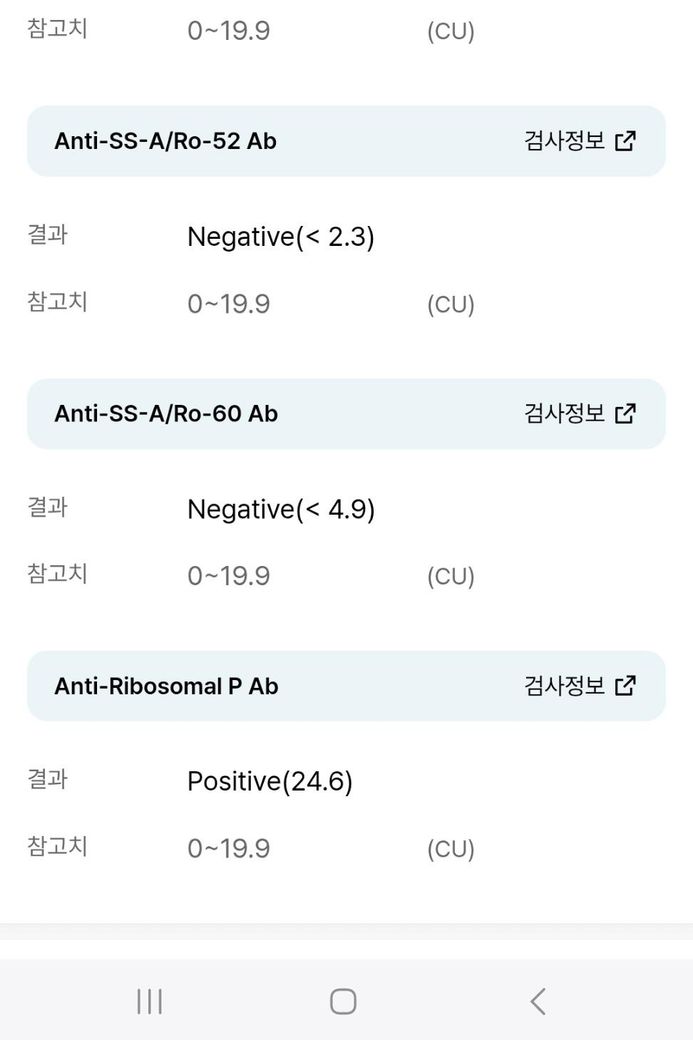
Task: Open the recent apps view
Action: pyautogui.click(x=149, y=1001)
